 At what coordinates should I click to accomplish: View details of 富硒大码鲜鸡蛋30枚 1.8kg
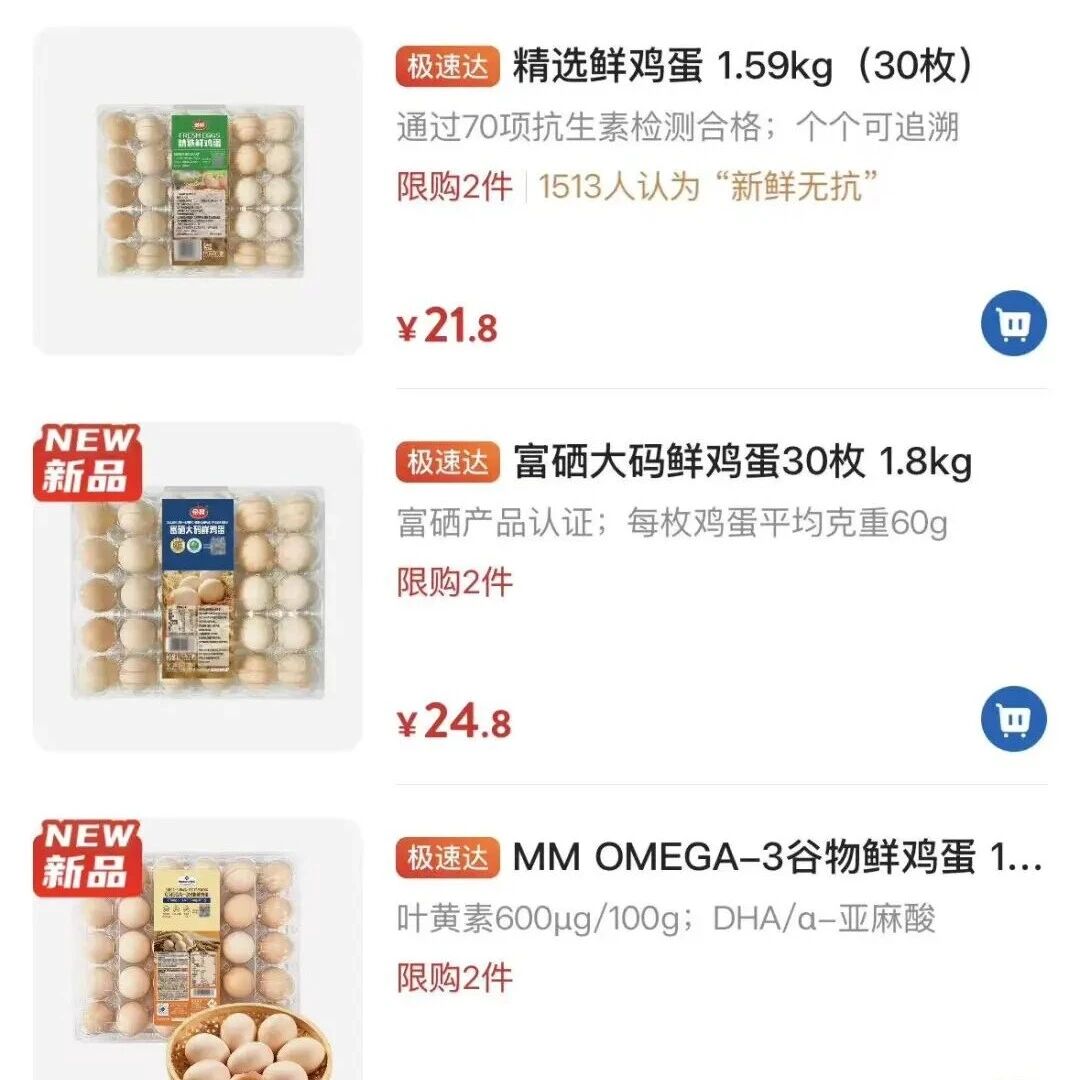point(743,461)
